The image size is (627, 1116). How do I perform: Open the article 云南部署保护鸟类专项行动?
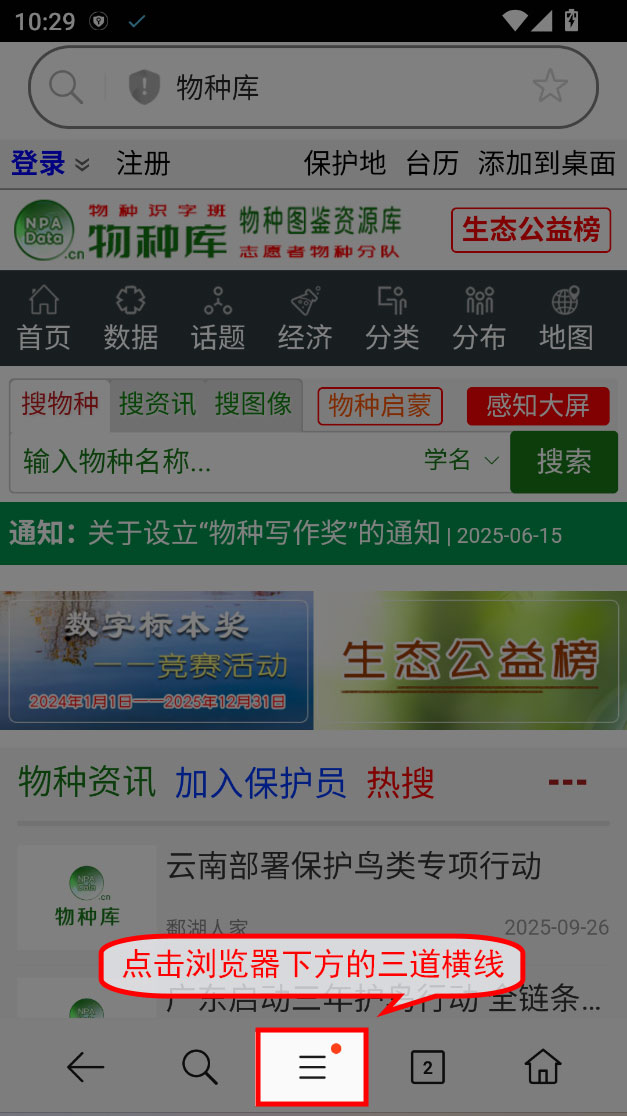click(x=354, y=866)
